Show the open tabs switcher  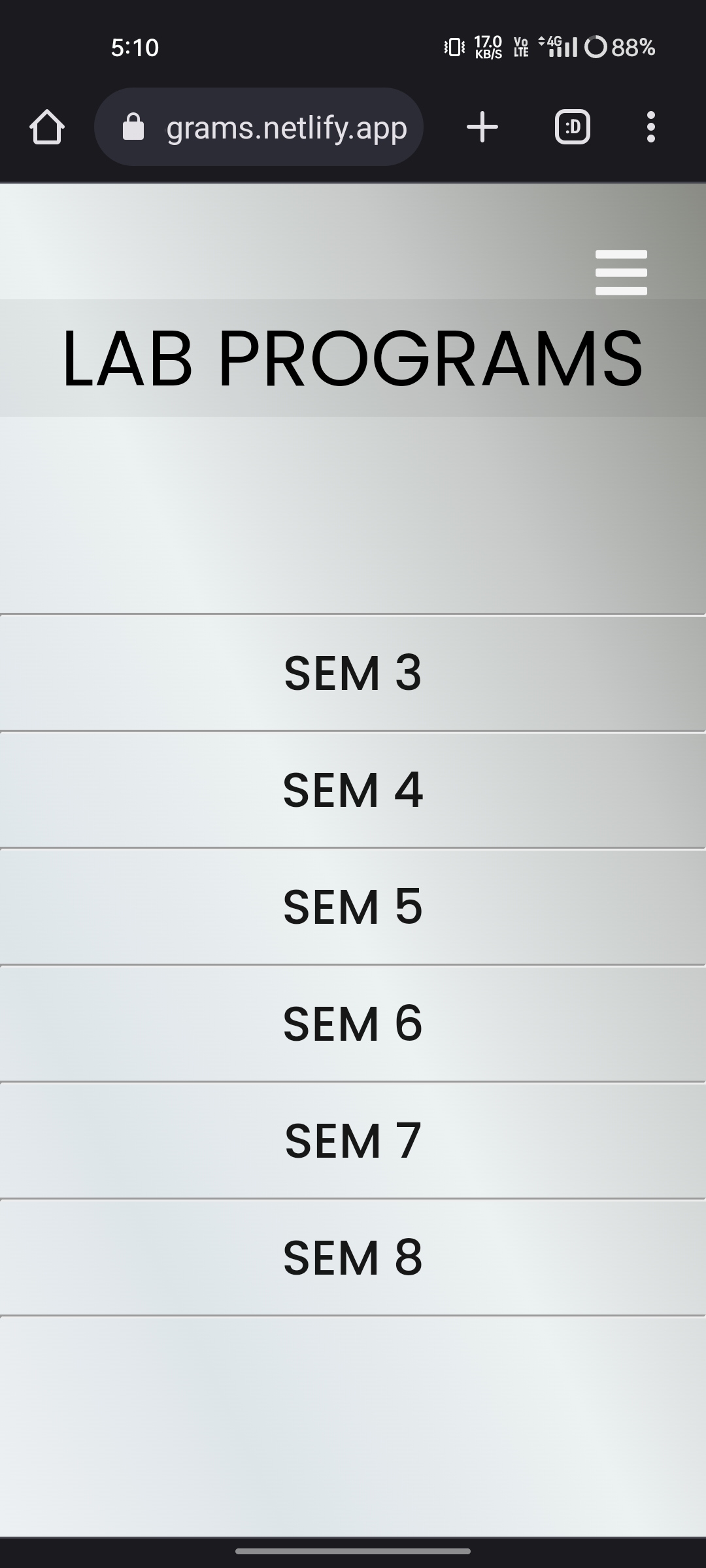(573, 127)
